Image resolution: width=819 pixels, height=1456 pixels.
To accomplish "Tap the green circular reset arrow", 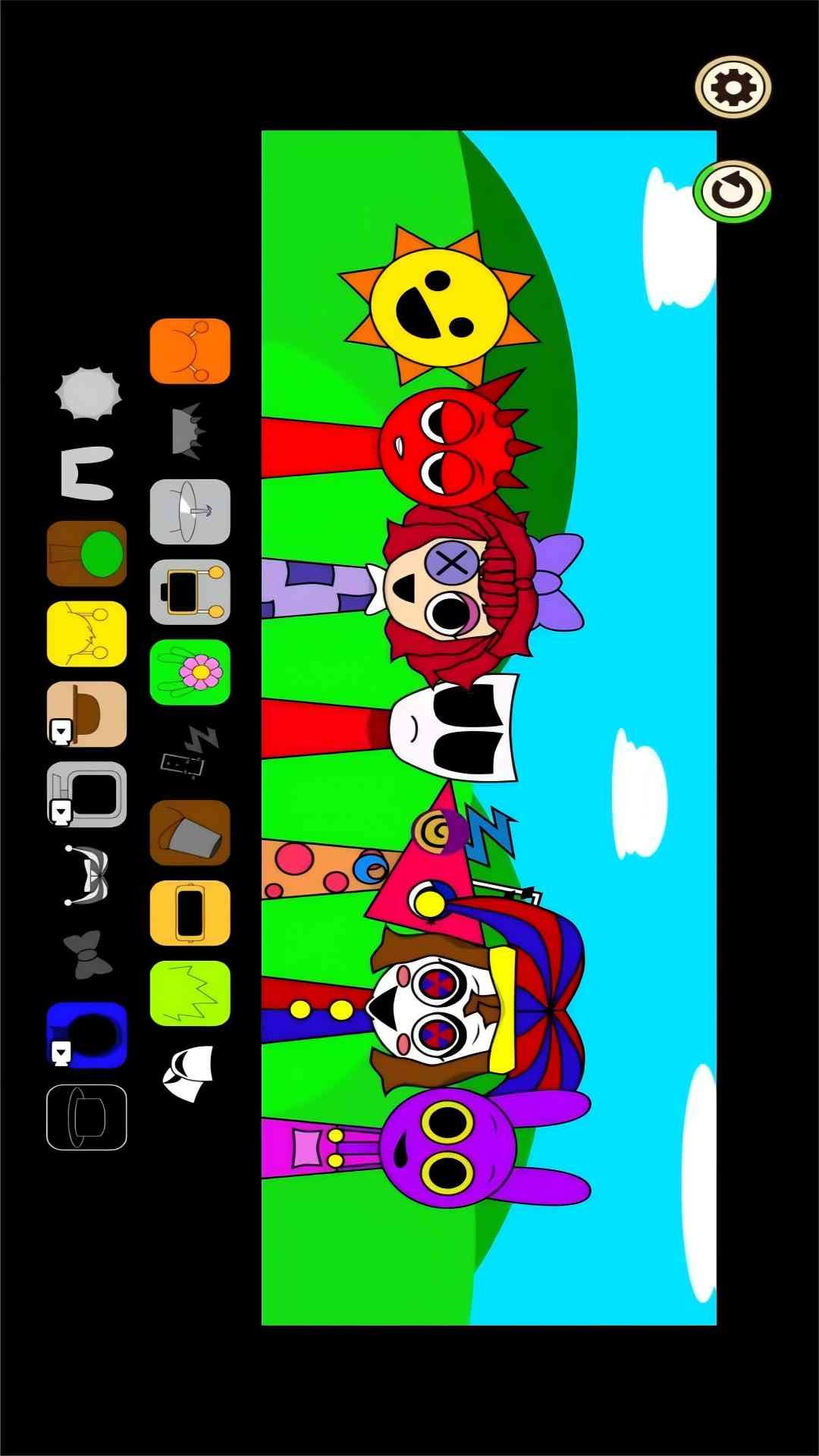I will [x=732, y=191].
